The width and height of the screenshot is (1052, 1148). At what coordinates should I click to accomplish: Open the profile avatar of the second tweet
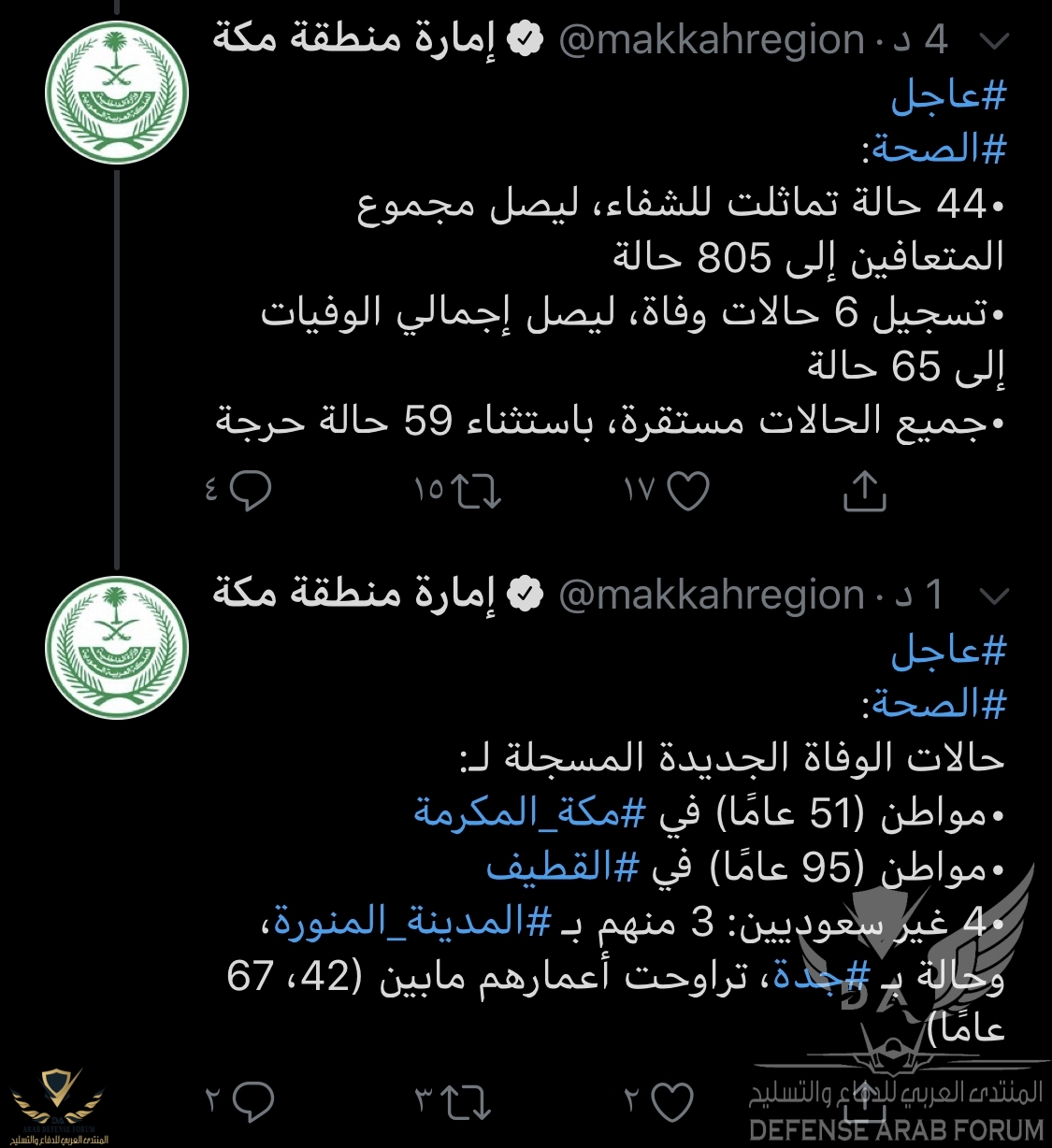117,649
